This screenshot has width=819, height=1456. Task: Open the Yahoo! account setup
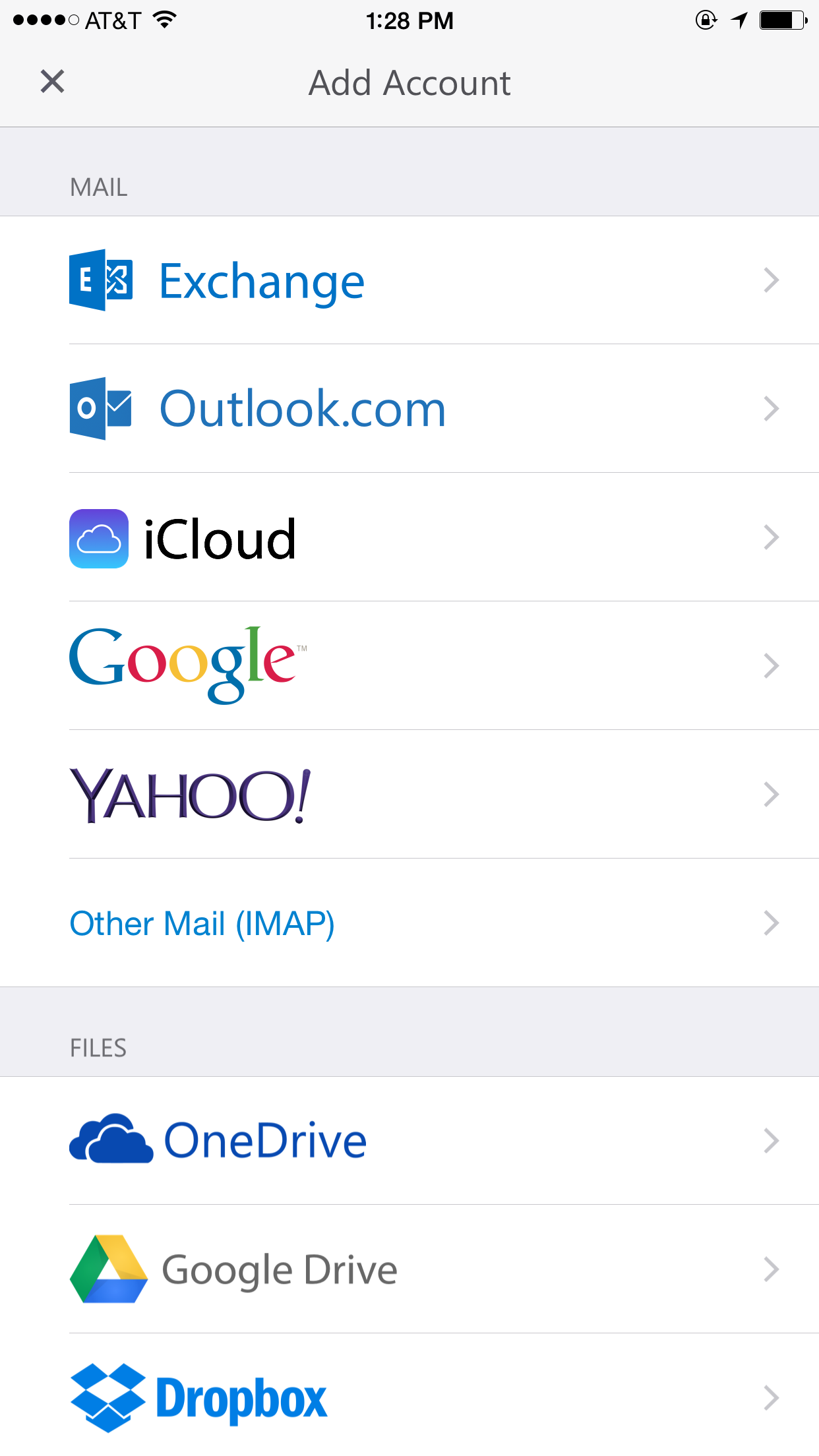(409, 795)
